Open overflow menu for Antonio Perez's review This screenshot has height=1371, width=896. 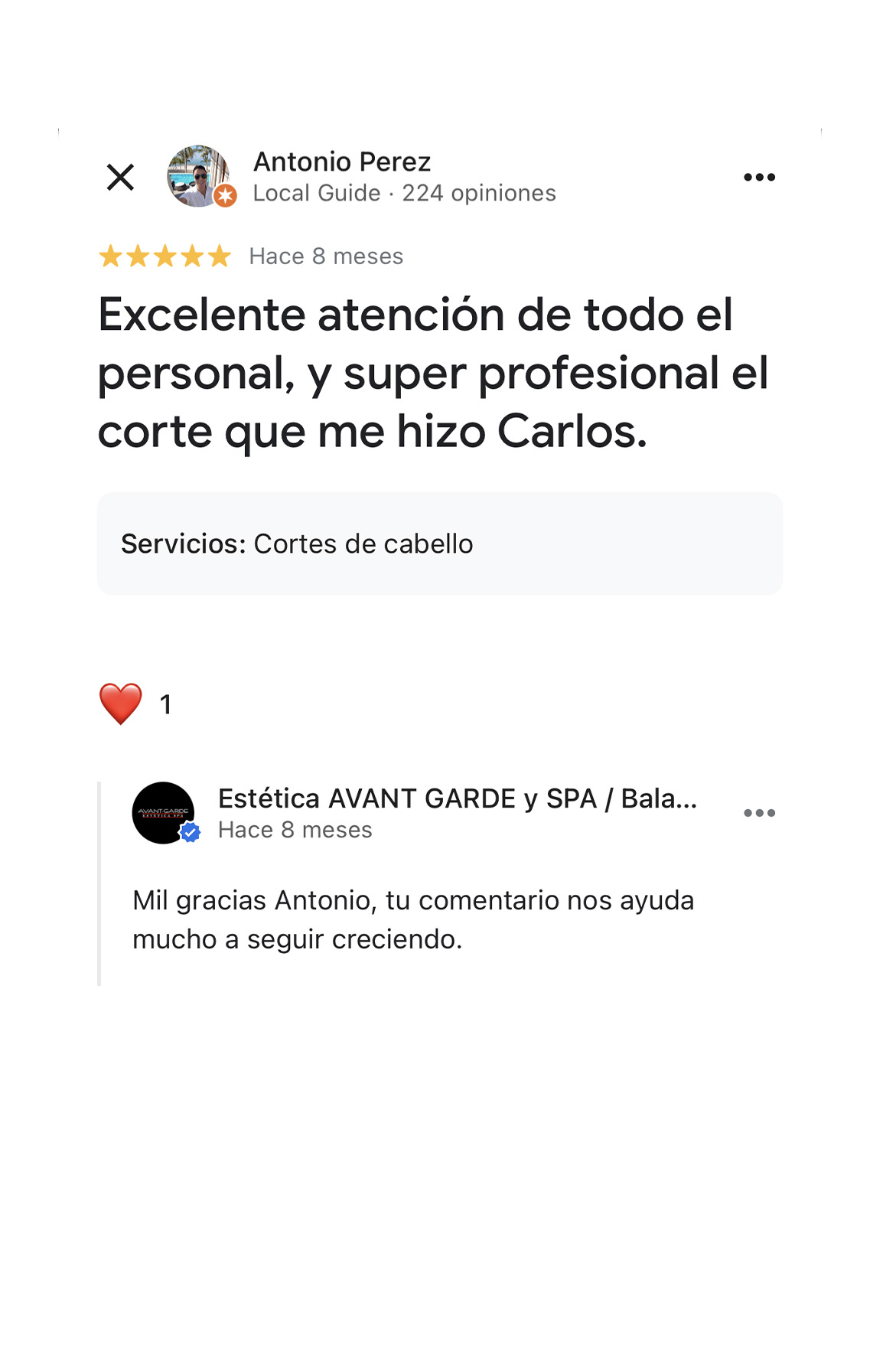[x=759, y=178]
